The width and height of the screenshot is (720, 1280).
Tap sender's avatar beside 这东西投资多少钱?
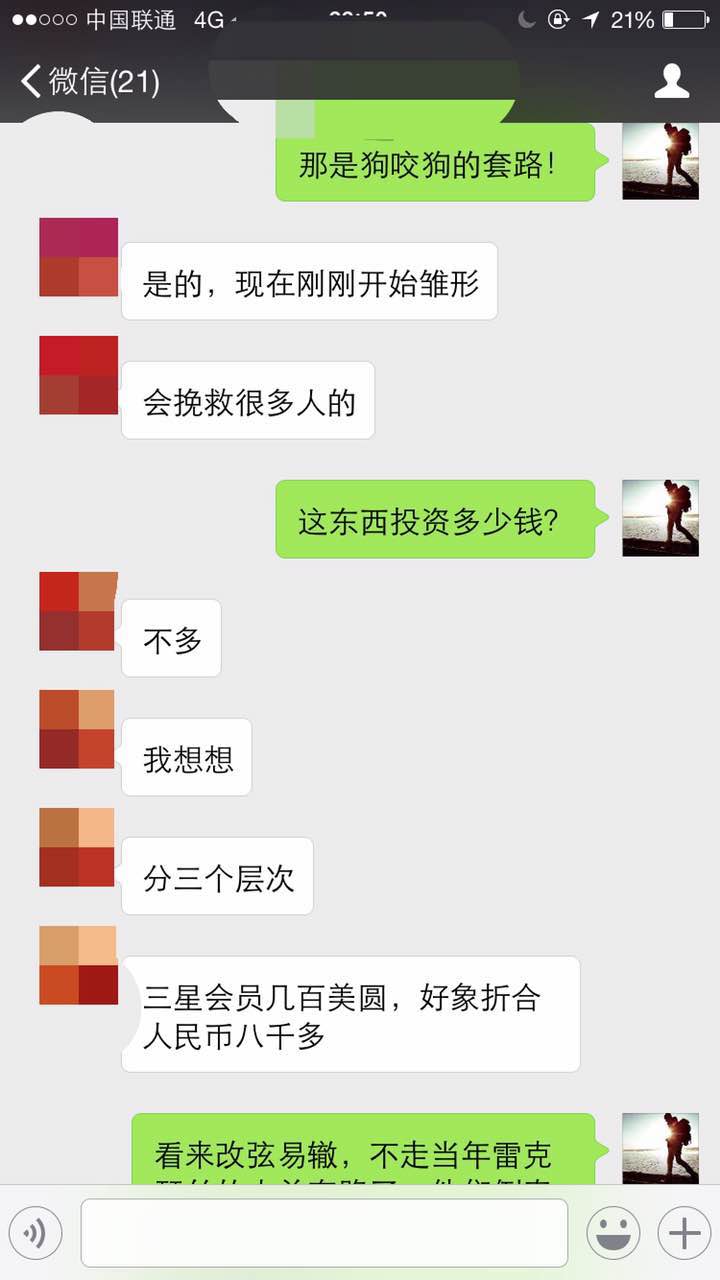(x=660, y=518)
